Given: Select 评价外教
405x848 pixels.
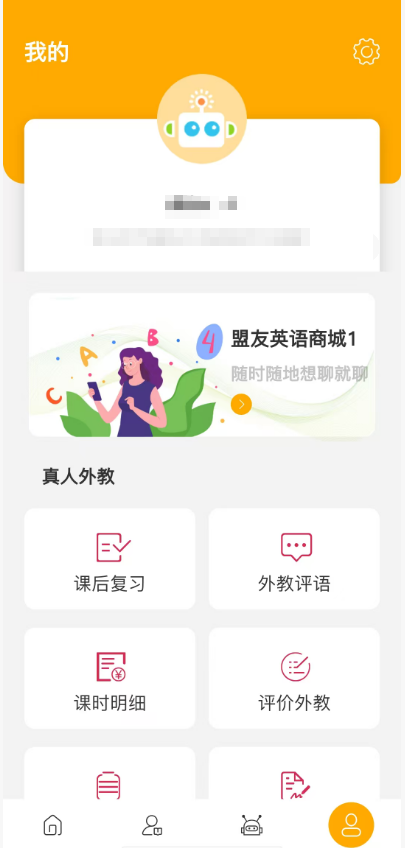Looking at the screenshot, I should pos(294,678).
